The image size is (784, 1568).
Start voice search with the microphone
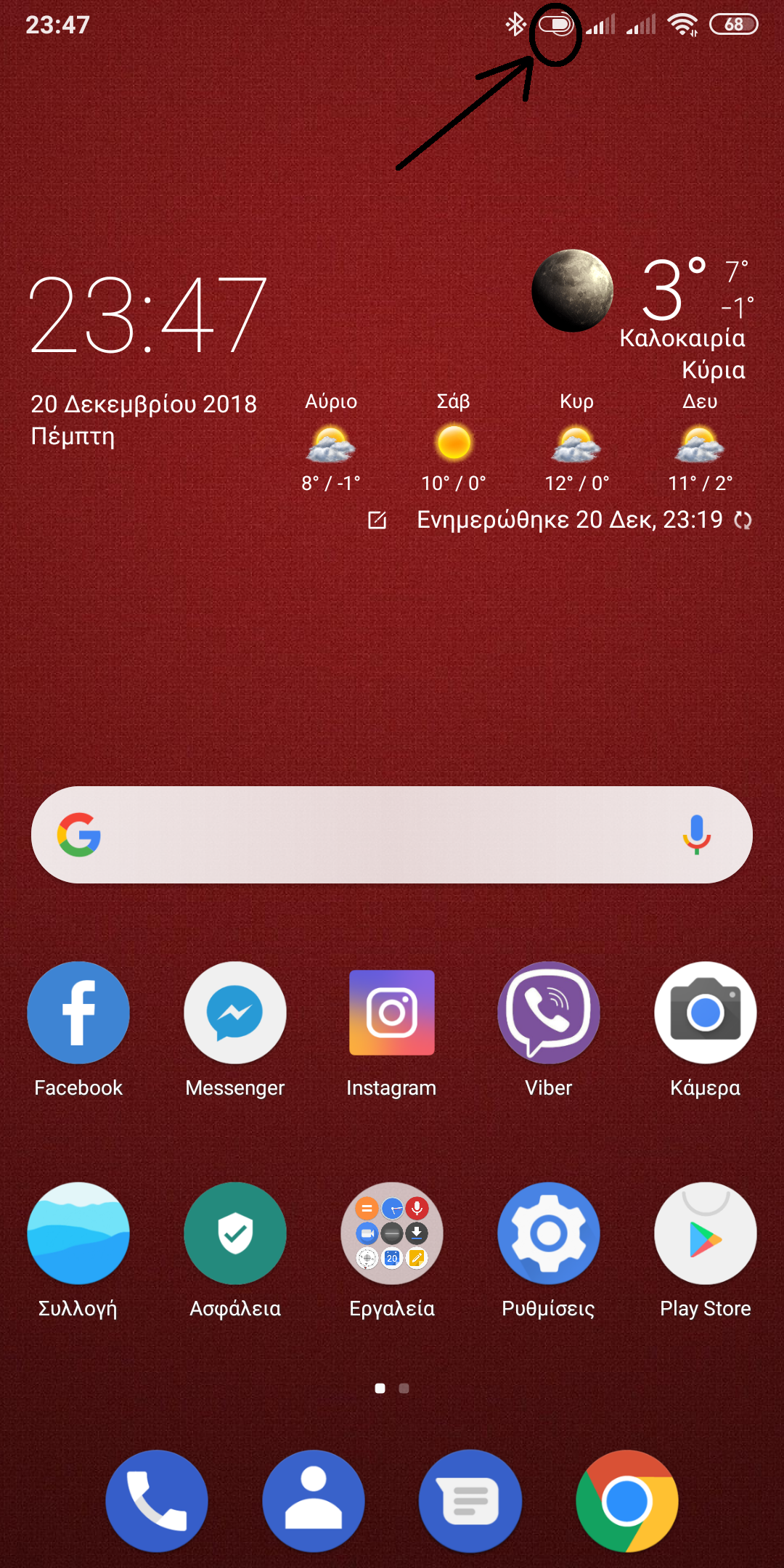click(696, 835)
